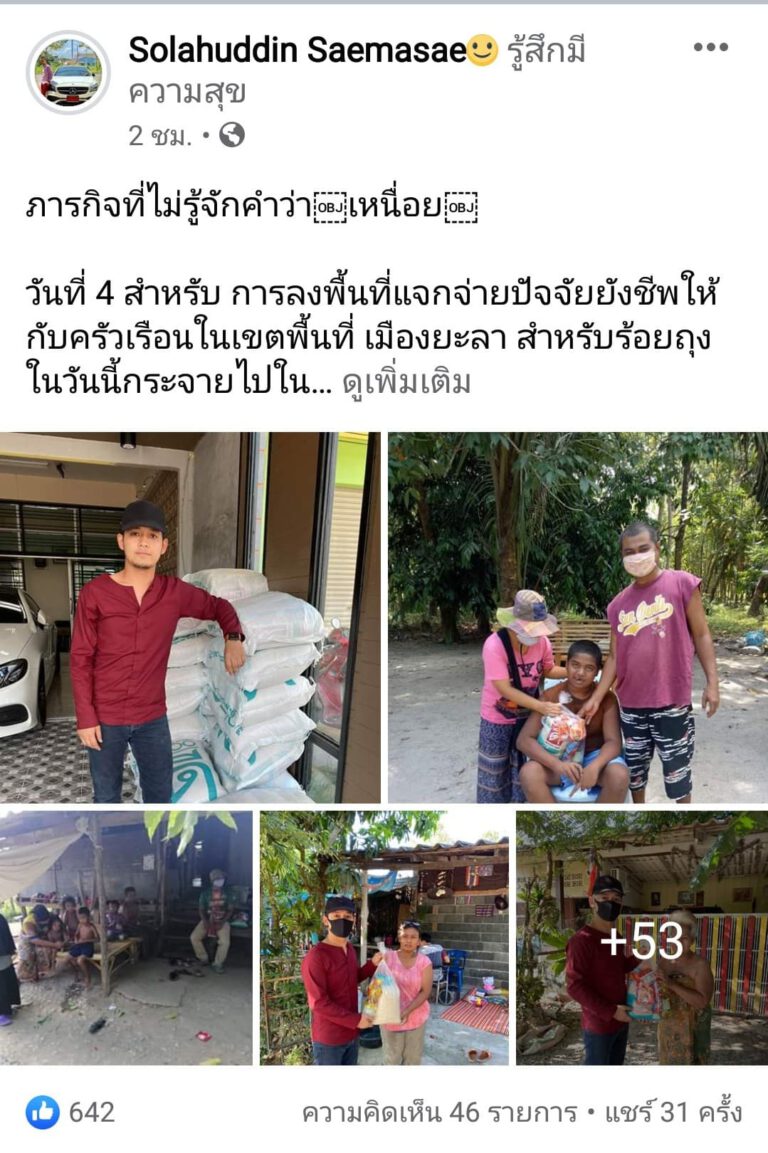
Task: Open the post's three-dot overflow menu
Action: (710, 47)
